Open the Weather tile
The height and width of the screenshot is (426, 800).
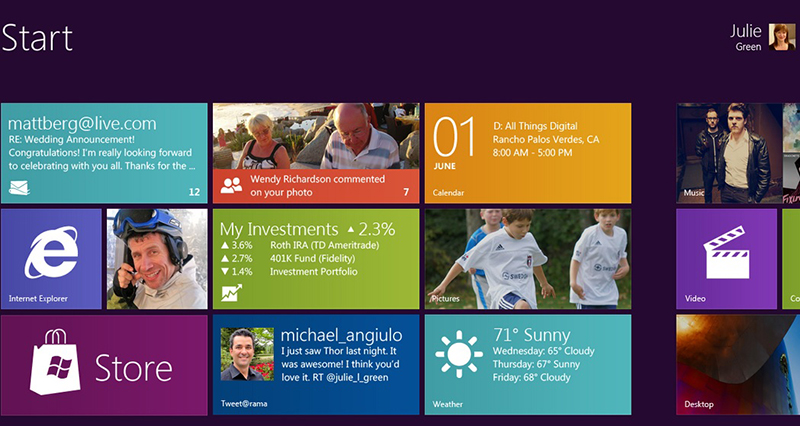[528, 364]
